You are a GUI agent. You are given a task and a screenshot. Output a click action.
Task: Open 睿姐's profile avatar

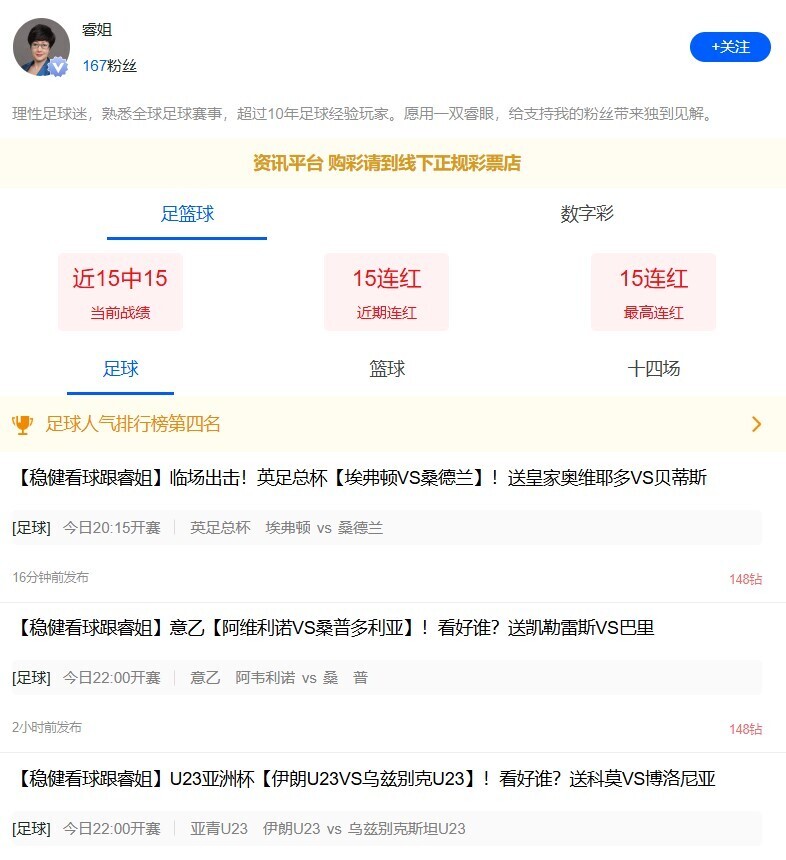(x=42, y=47)
